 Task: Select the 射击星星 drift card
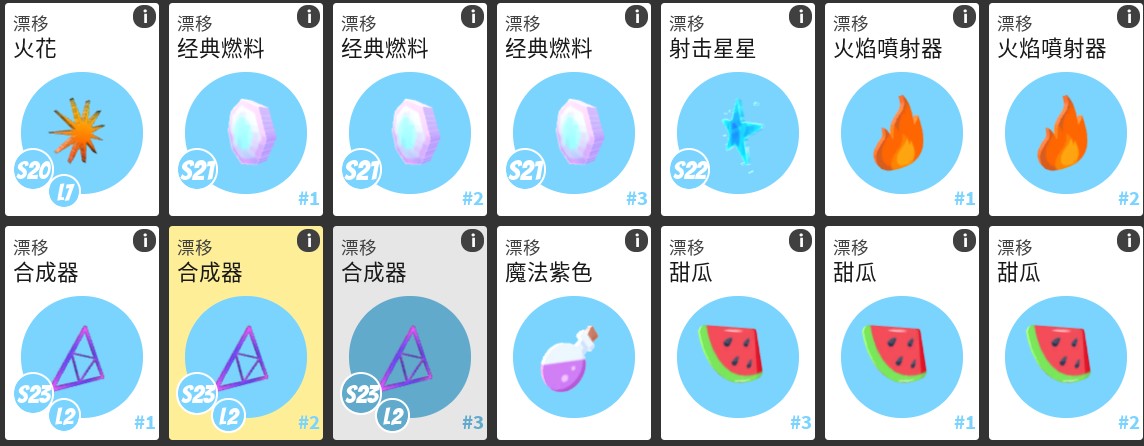[x=738, y=120]
